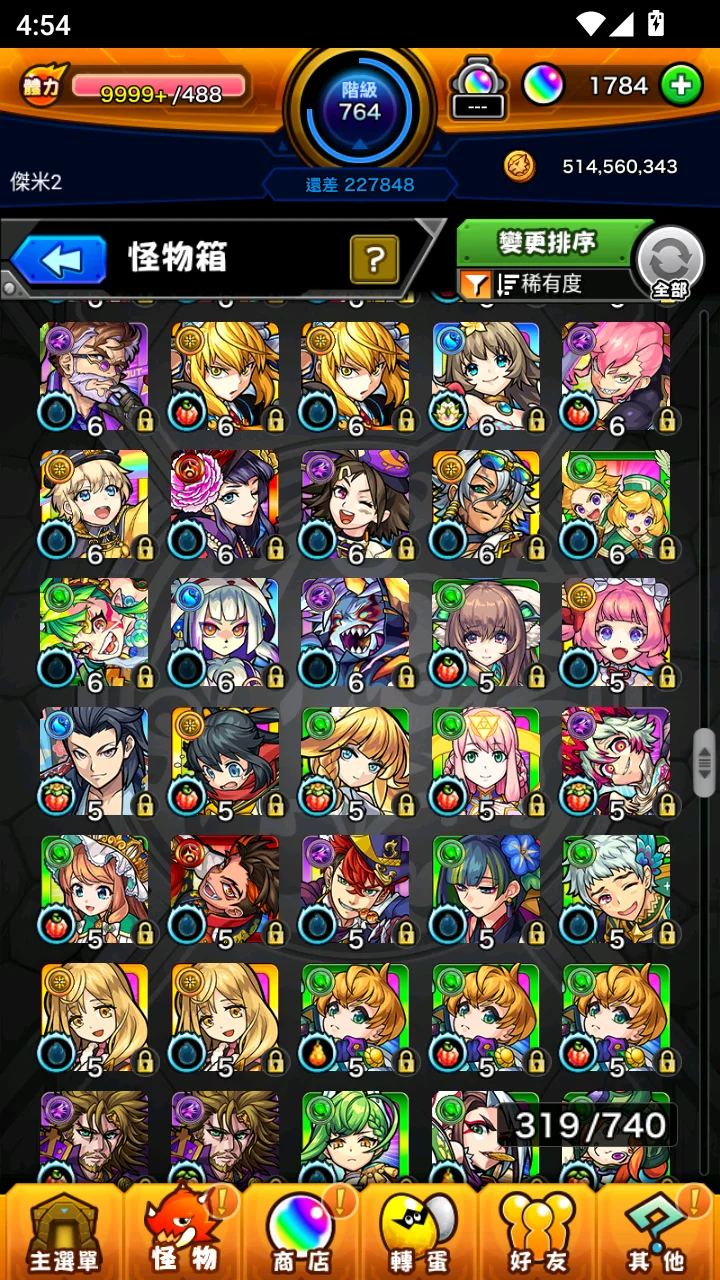Screen dimensions: 720x1280
Task: Switch to the 怪物 monster tab
Action: 183,1232
